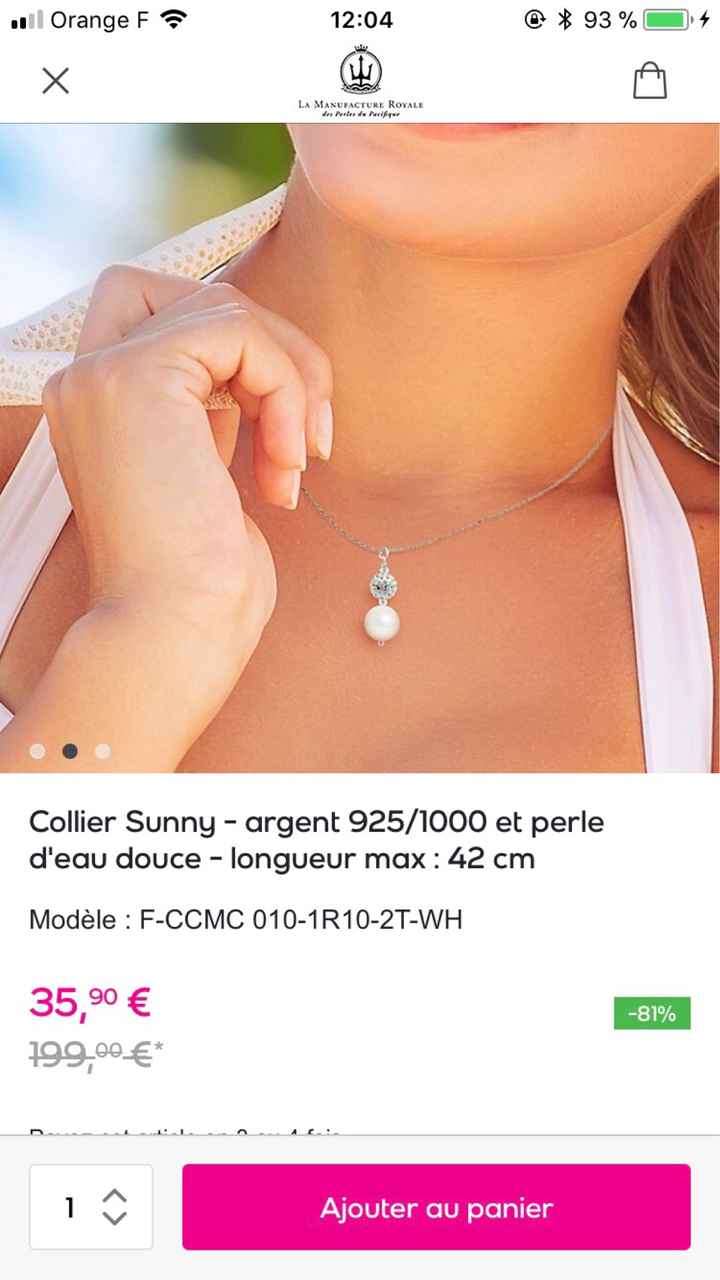Tap the Orange F carrier label
Image resolution: width=720 pixels, height=1280 pixels.
95,18
